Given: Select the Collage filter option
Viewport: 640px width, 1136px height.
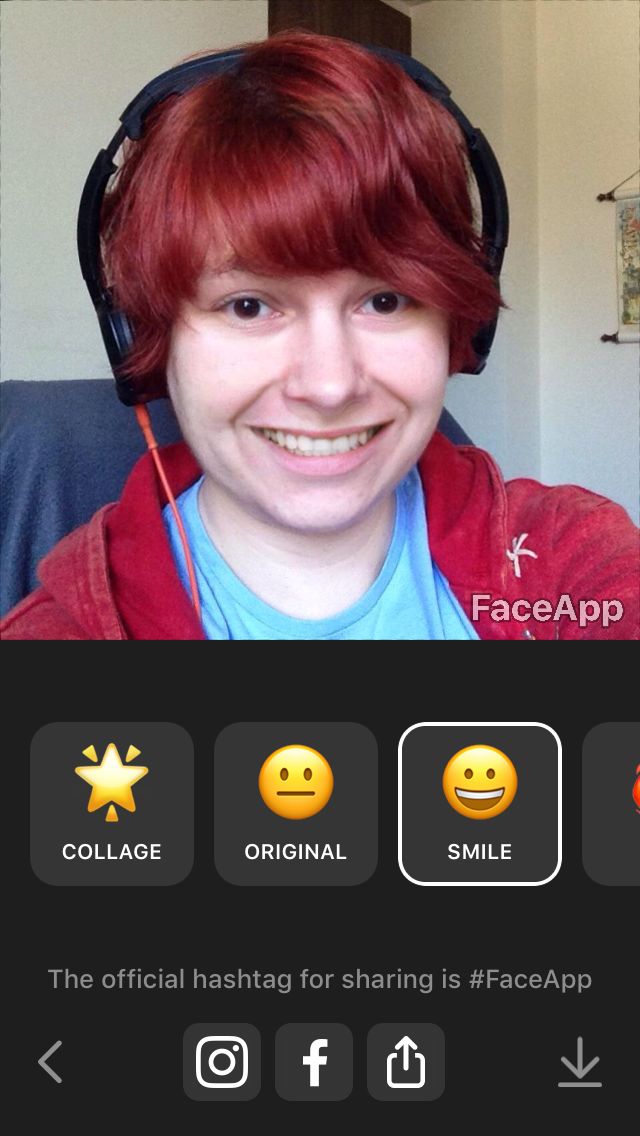Looking at the screenshot, I should click(x=112, y=803).
